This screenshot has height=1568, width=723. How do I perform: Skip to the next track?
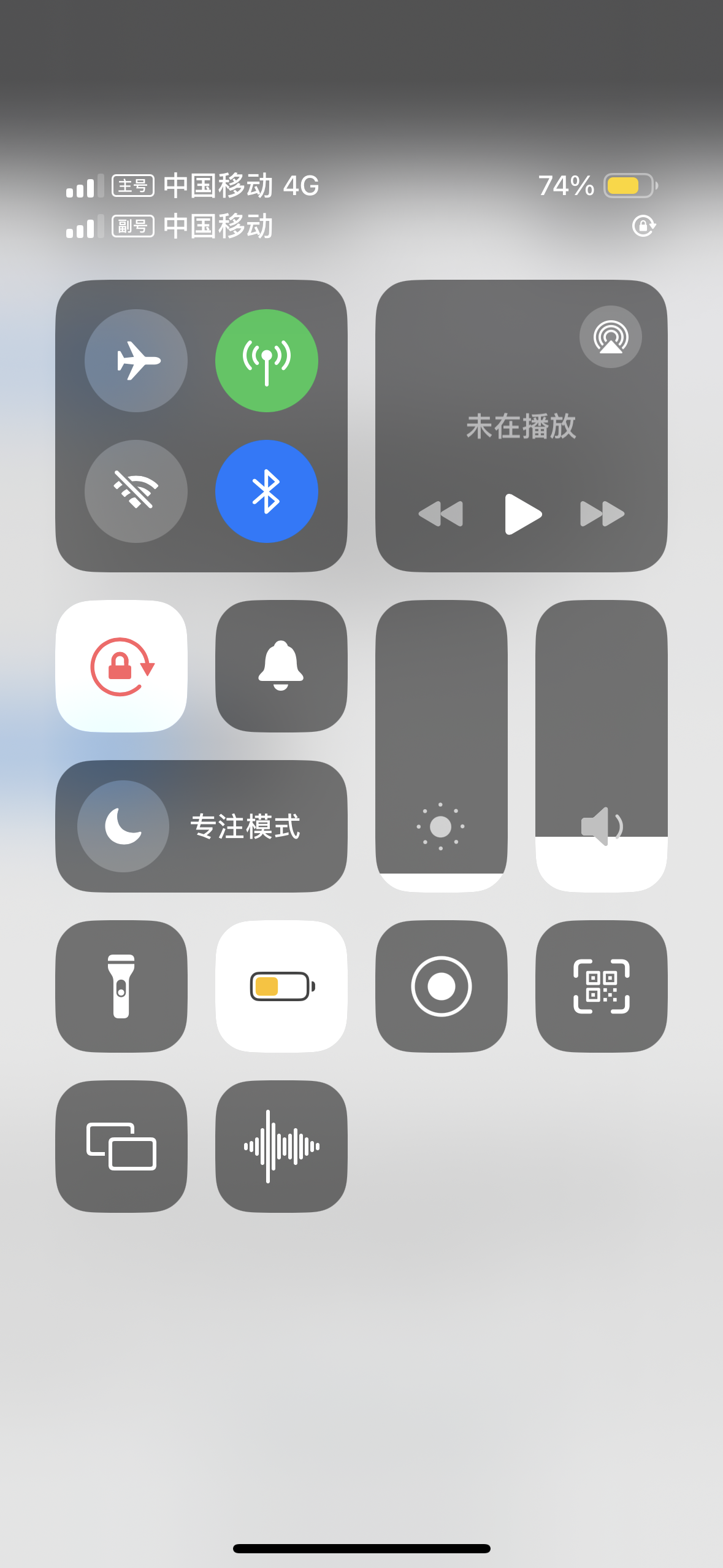pyautogui.click(x=602, y=514)
